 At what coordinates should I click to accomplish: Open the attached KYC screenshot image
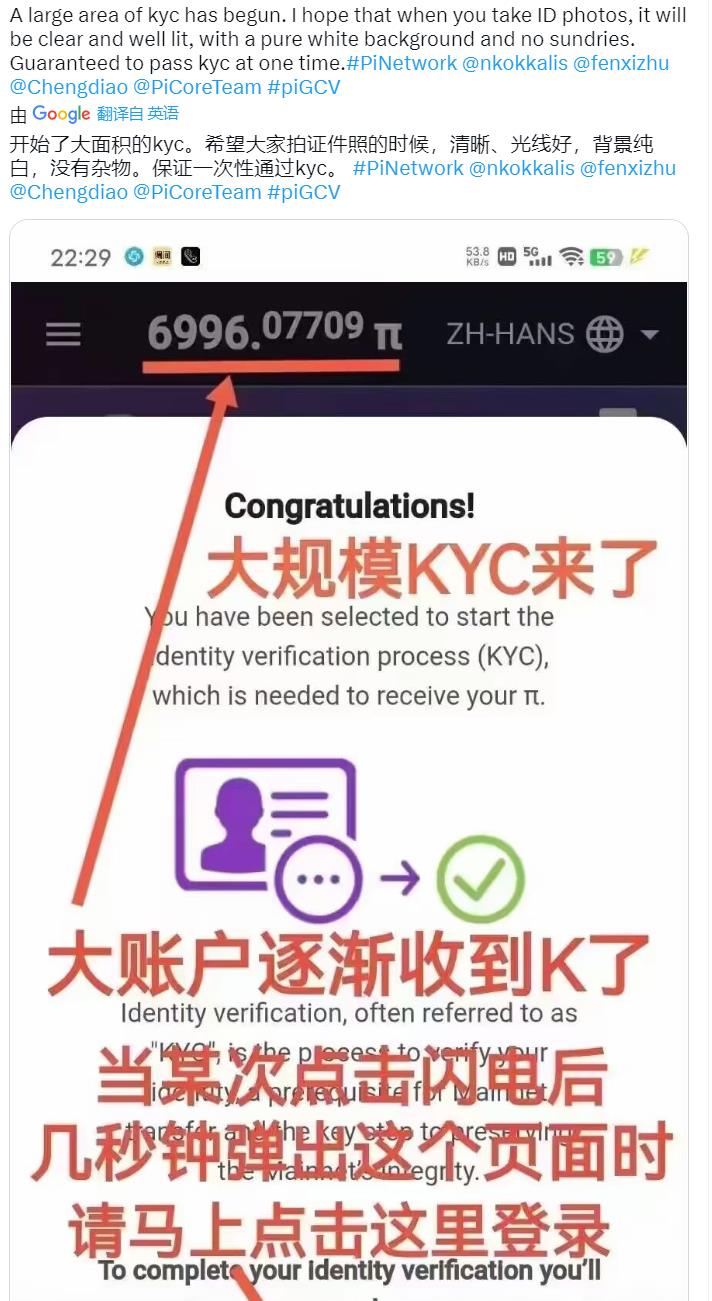pyautogui.click(x=349, y=760)
